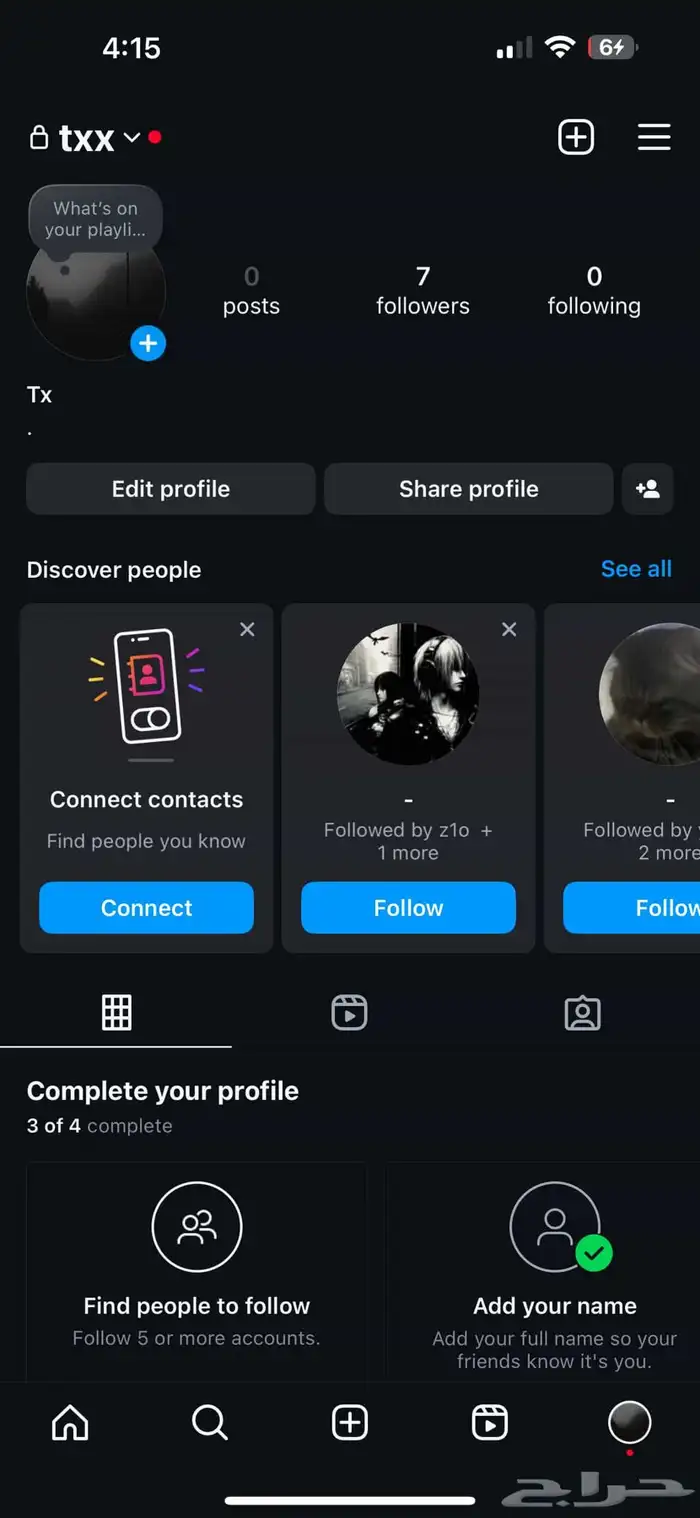700x1518 pixels.
Task: Tap the create new post plus icon at top
Action: click(576, 137)
